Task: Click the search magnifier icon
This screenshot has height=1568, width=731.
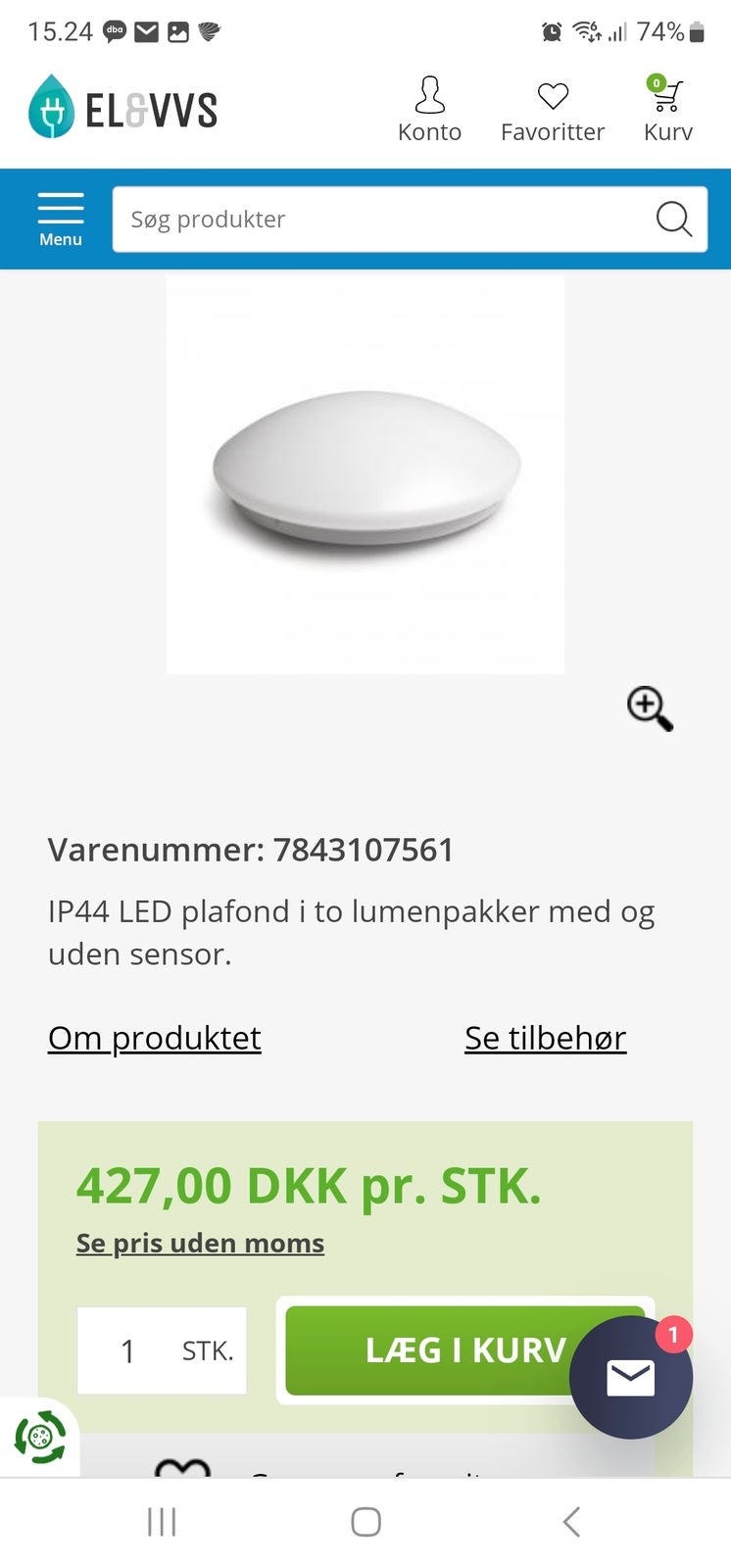Action: coord(673,219)
